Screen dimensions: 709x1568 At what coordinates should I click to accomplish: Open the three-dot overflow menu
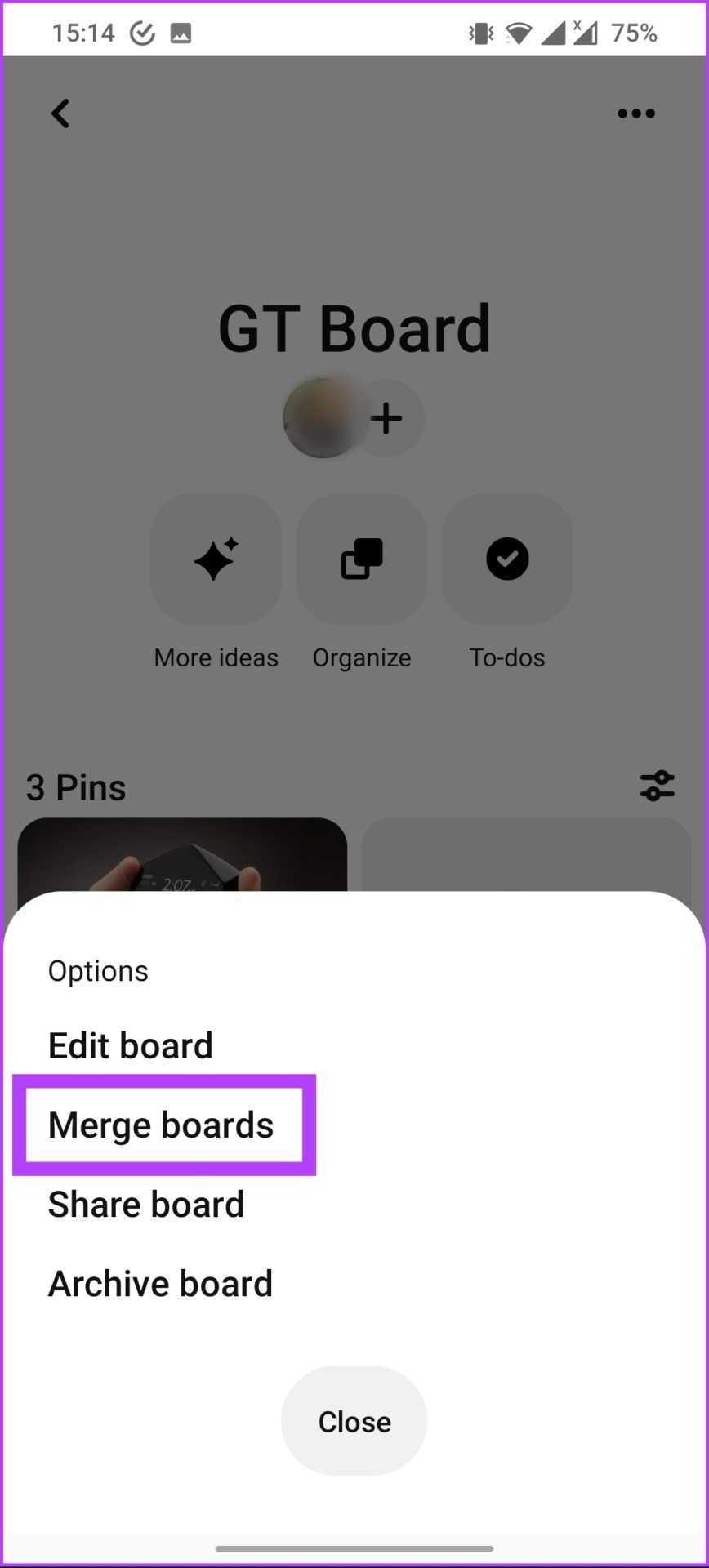click(636, 114)
